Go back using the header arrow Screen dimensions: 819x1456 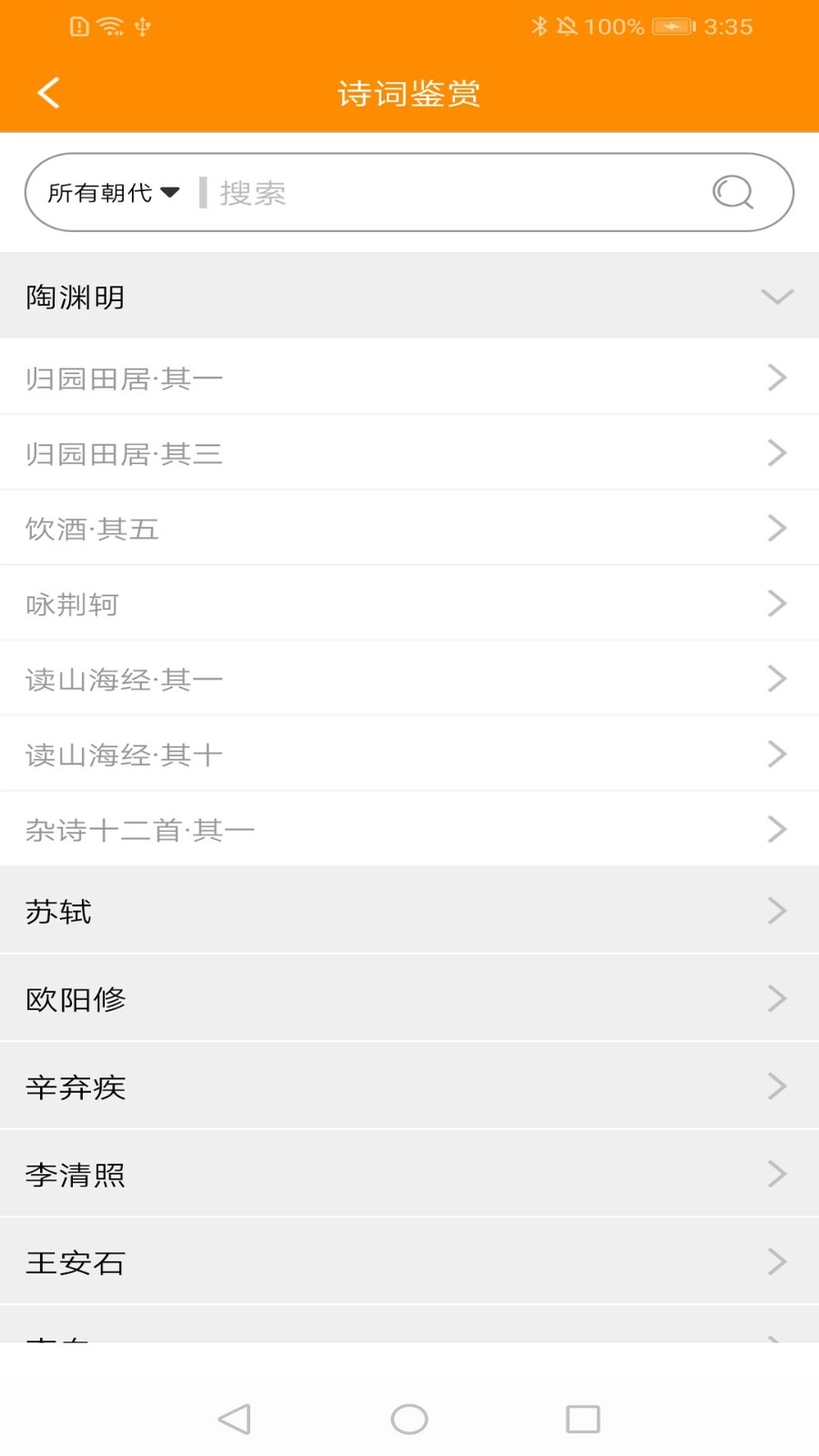click(x=49, y=93)
